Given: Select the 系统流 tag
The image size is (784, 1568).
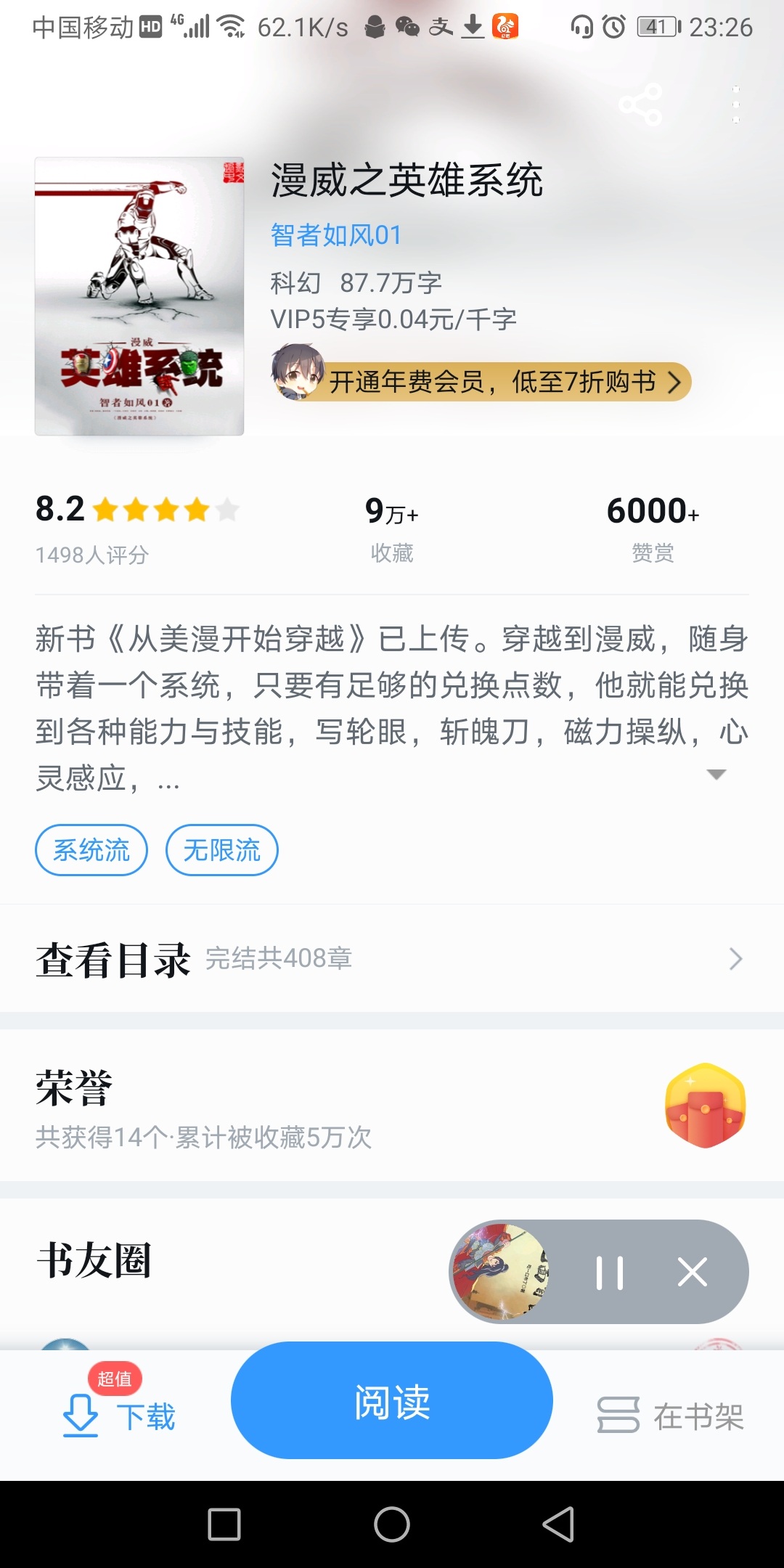Looking at the screenshot, I should (x=91, y=850).
